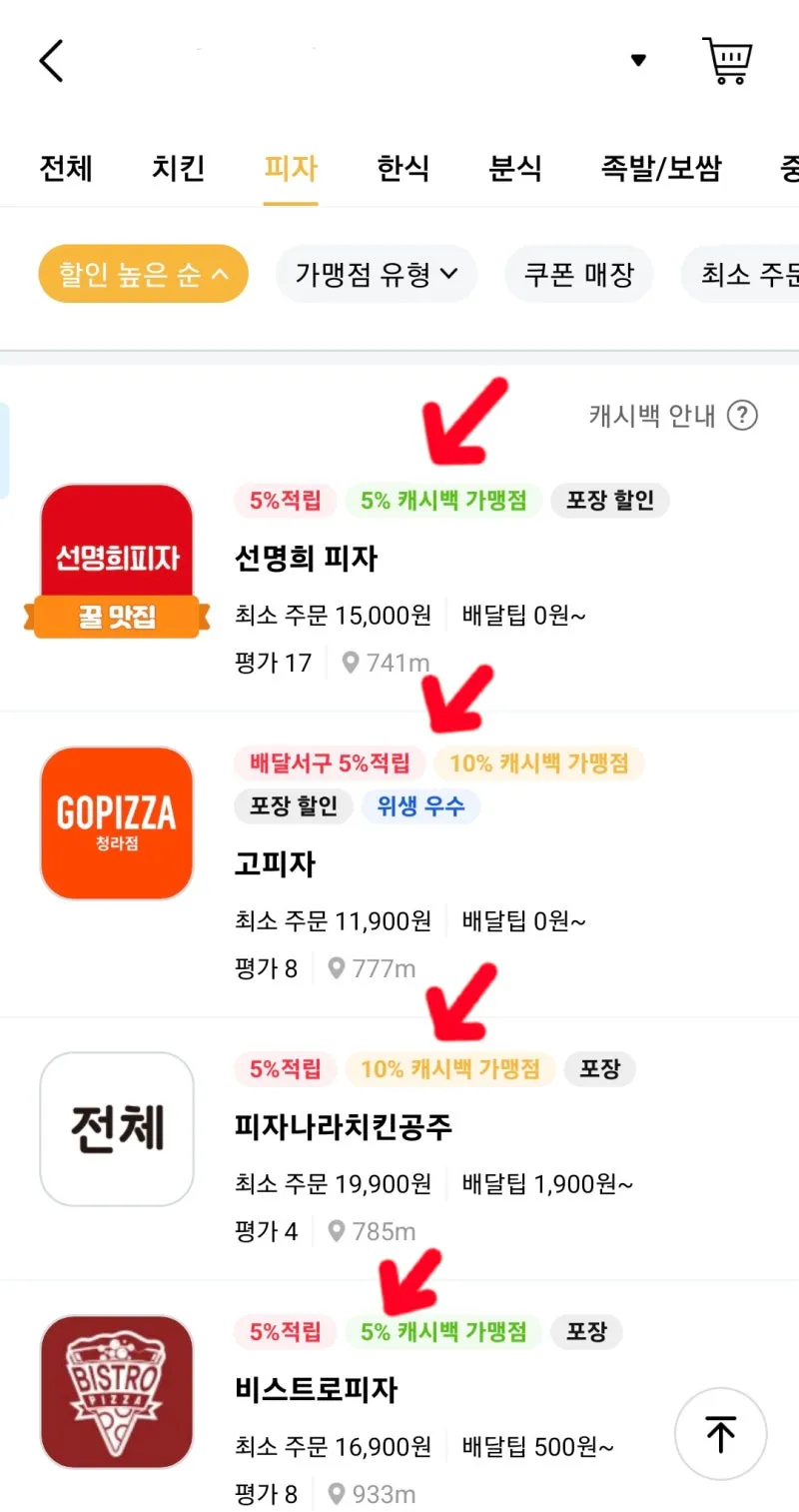Viewport: 799px width, 1512px height.
Task: Switch to the 분식 tab
Action: [515, 168]
